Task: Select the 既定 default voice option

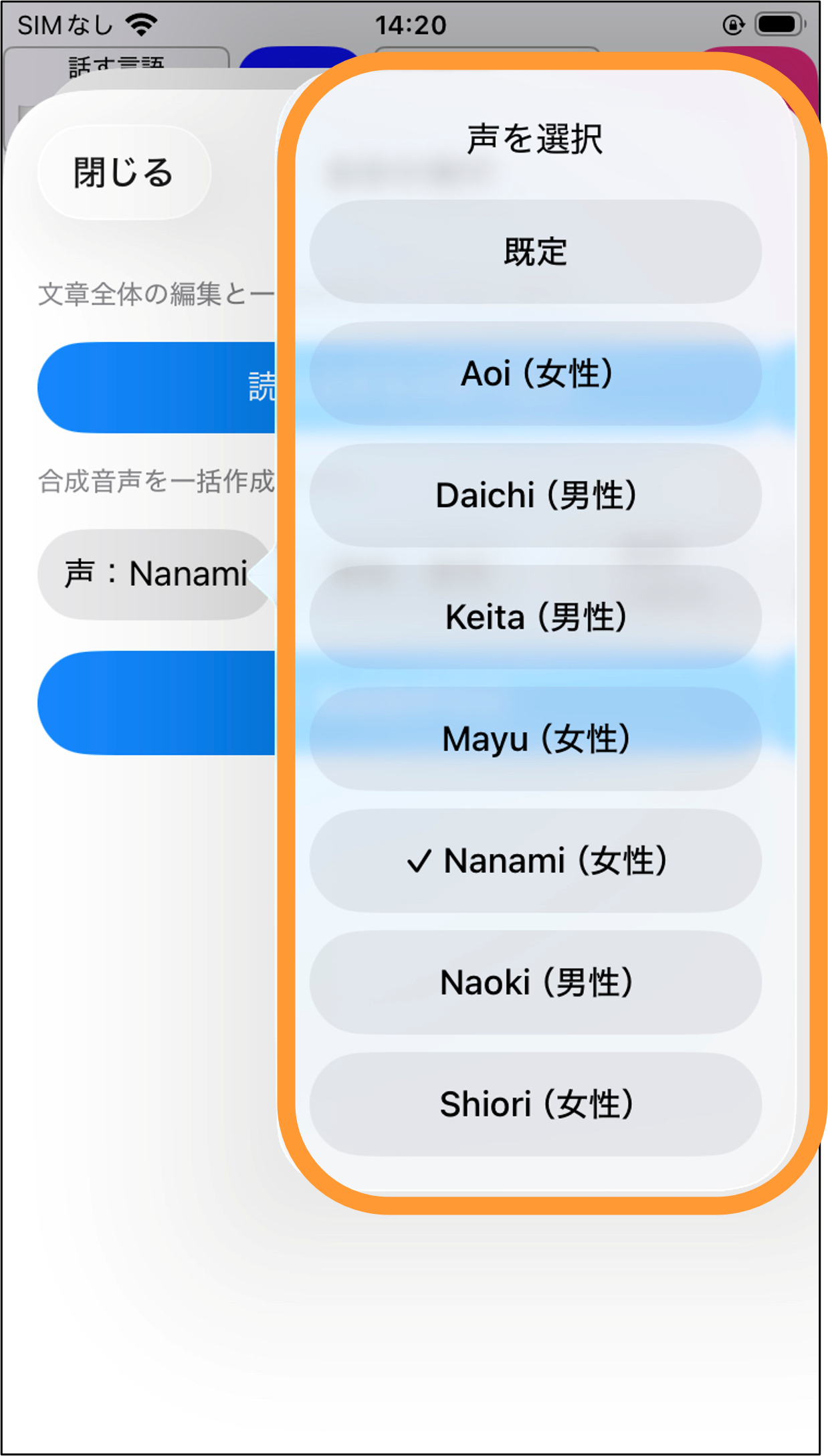Action: 535,252
